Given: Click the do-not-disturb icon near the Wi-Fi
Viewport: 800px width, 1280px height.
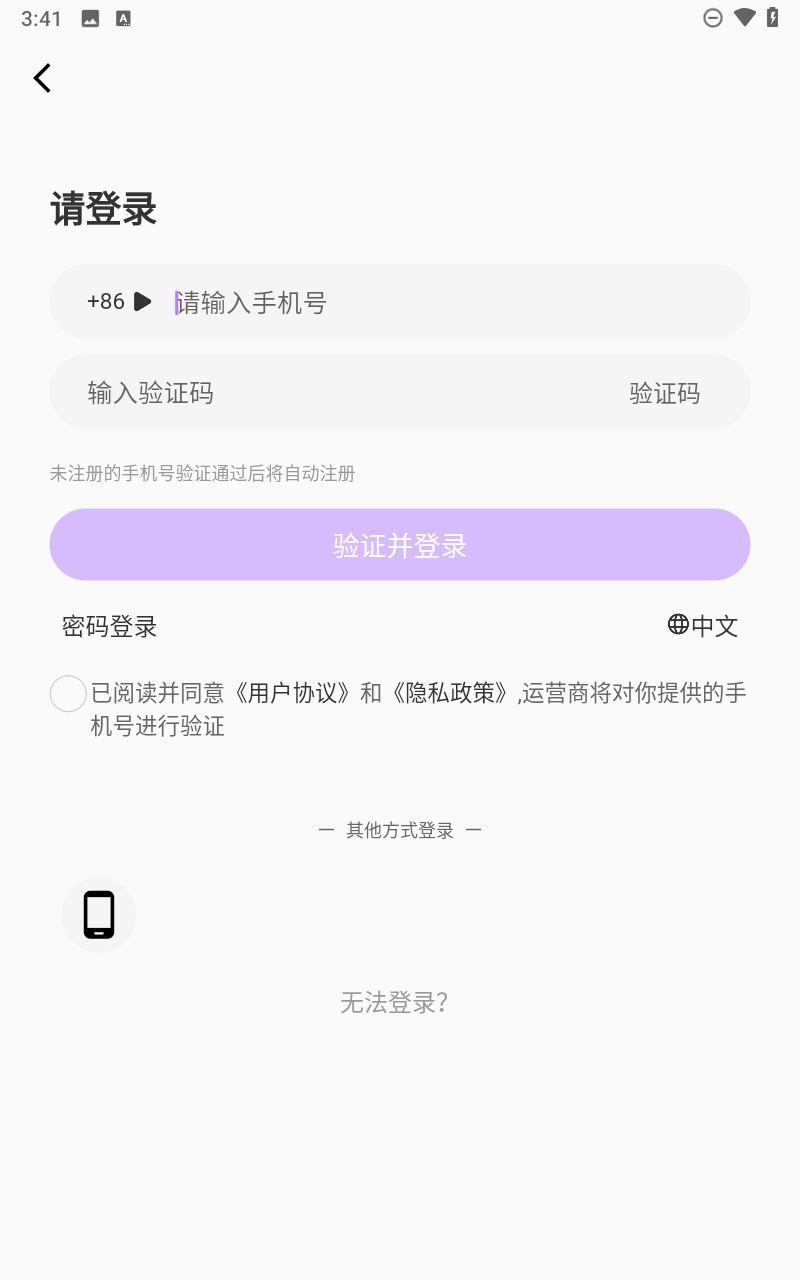Looking at the screenshot, I should coord(712,18).
